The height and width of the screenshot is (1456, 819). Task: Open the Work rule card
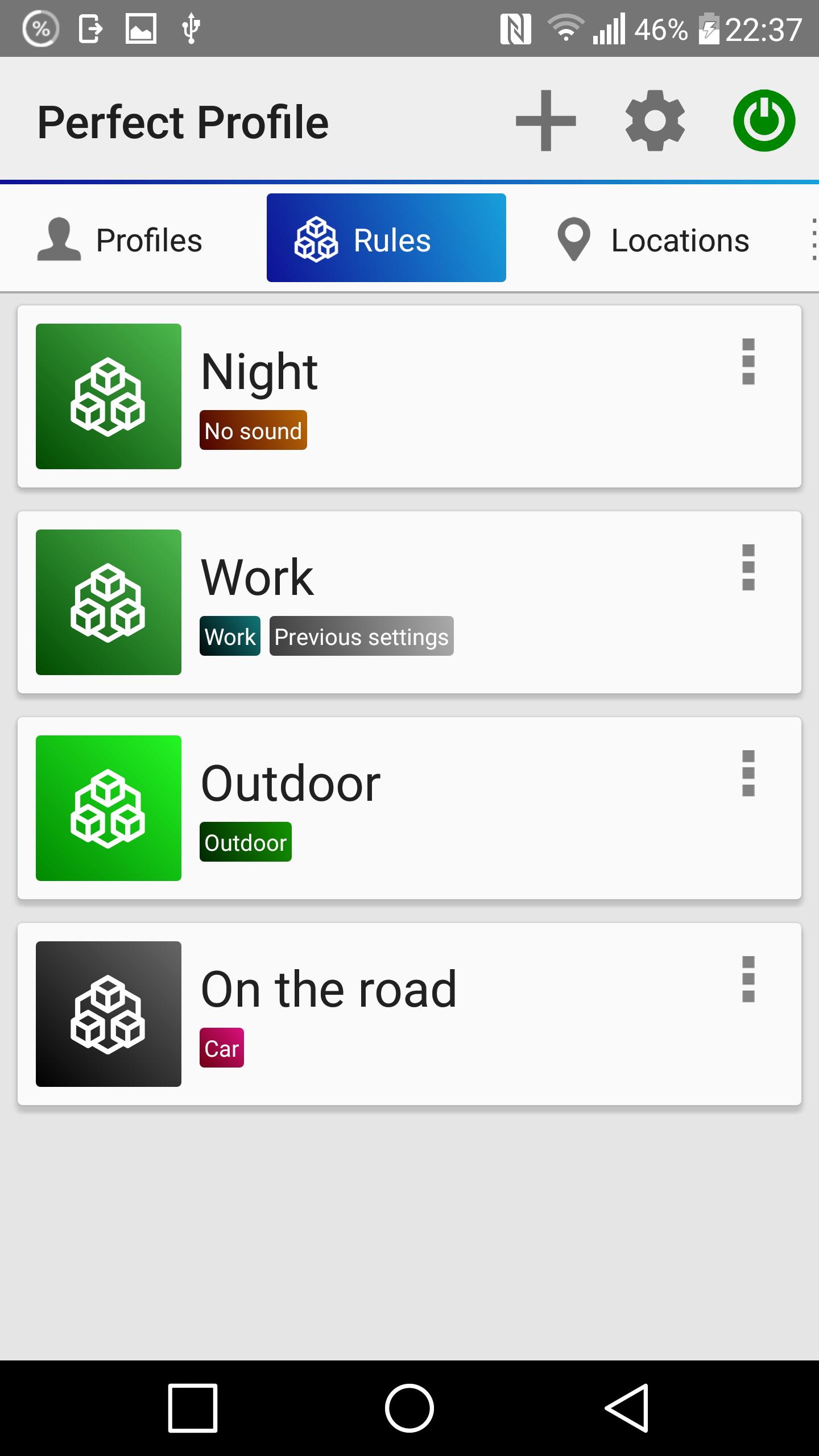coord(398,602)
